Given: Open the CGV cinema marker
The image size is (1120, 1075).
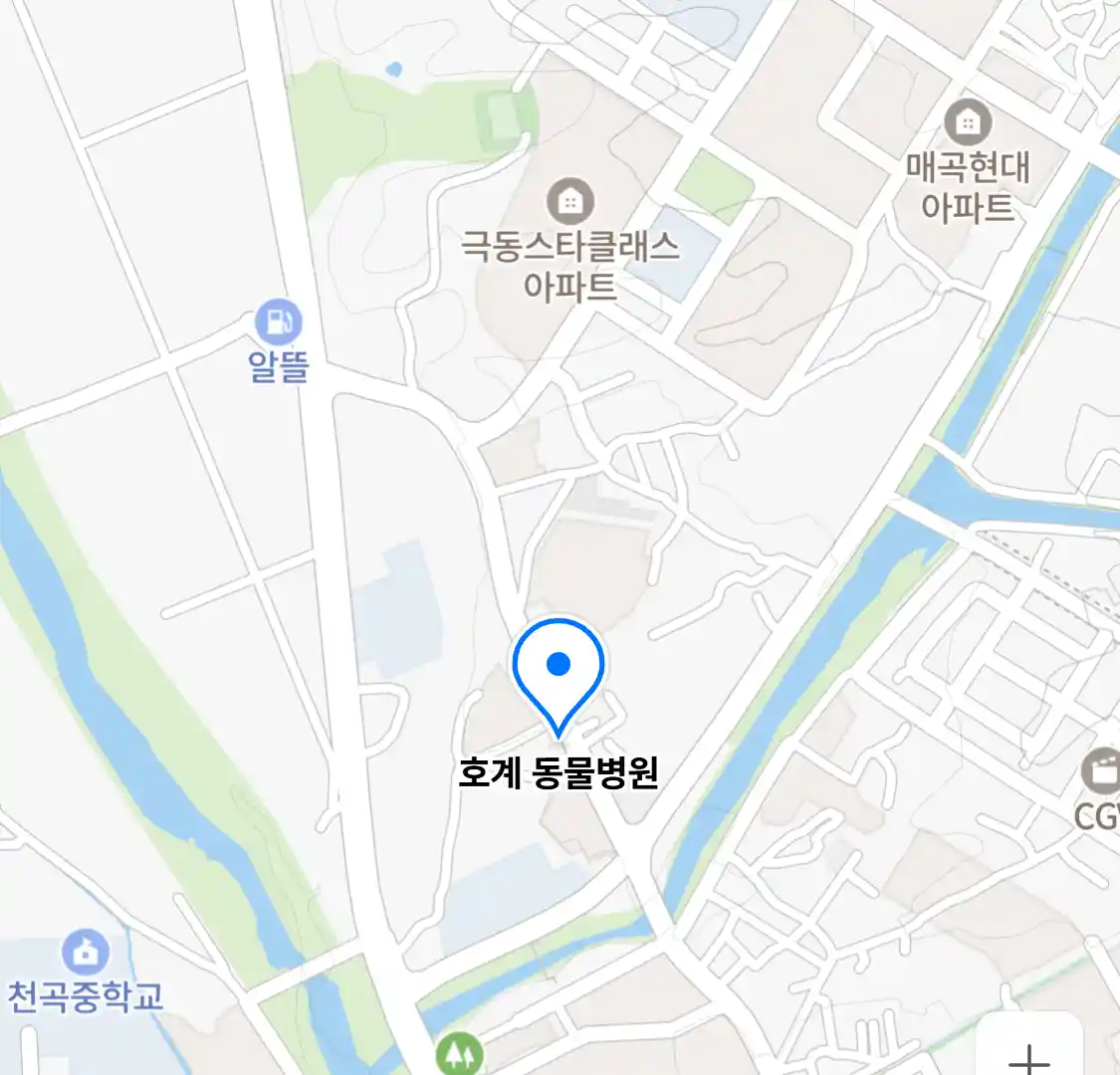Looking at the screenshot, I should tap(1102, 771).
